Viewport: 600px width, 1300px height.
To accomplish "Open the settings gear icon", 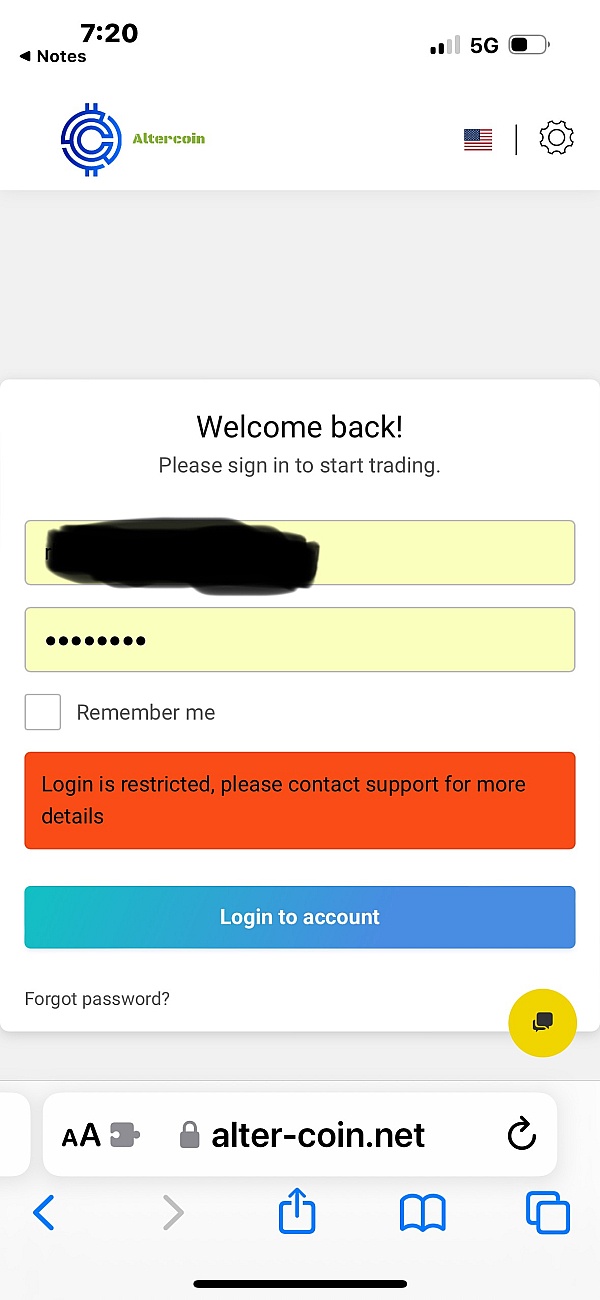I will coord(556,138).
